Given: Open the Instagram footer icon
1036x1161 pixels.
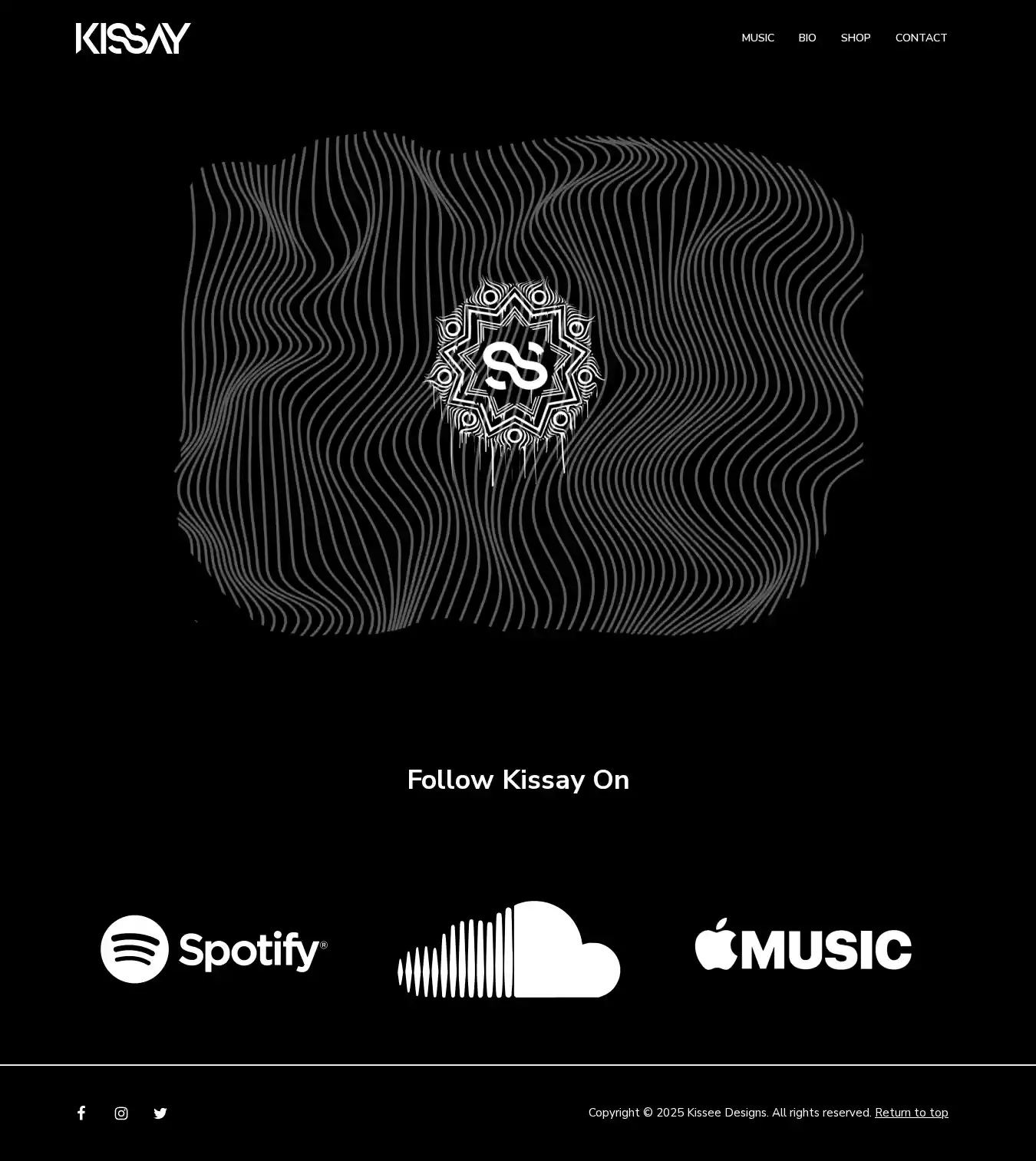Looking at the screenshot, I should point(121,1113).
